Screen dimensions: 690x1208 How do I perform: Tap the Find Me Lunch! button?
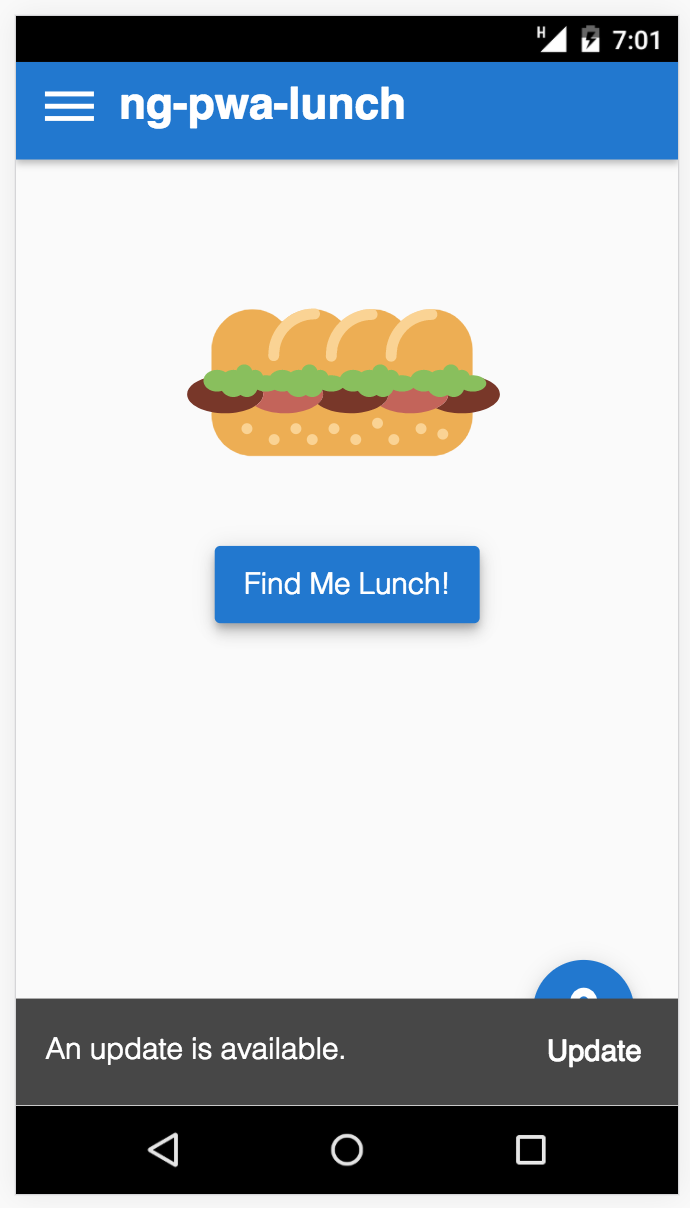click(x=347, y=584)
